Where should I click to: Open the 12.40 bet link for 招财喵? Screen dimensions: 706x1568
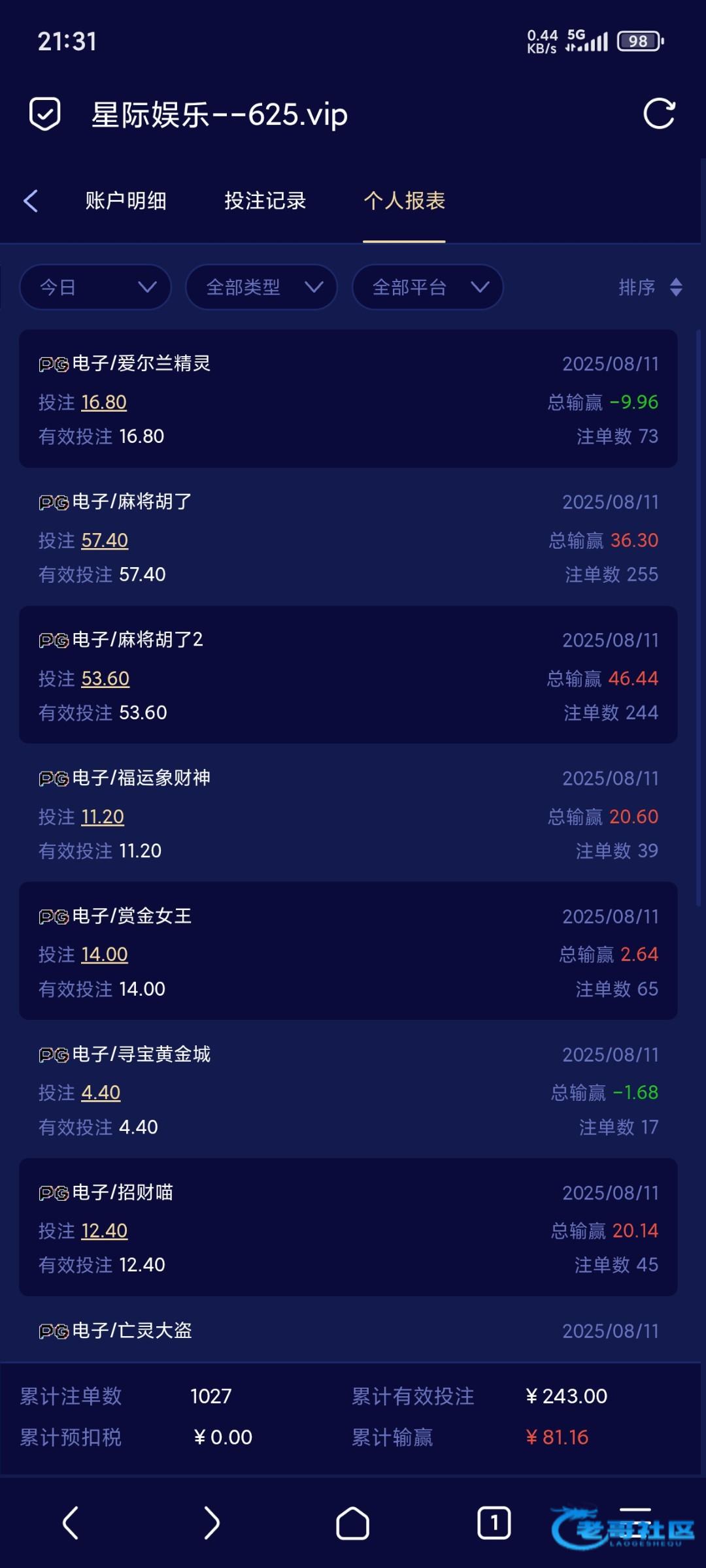104,1231
